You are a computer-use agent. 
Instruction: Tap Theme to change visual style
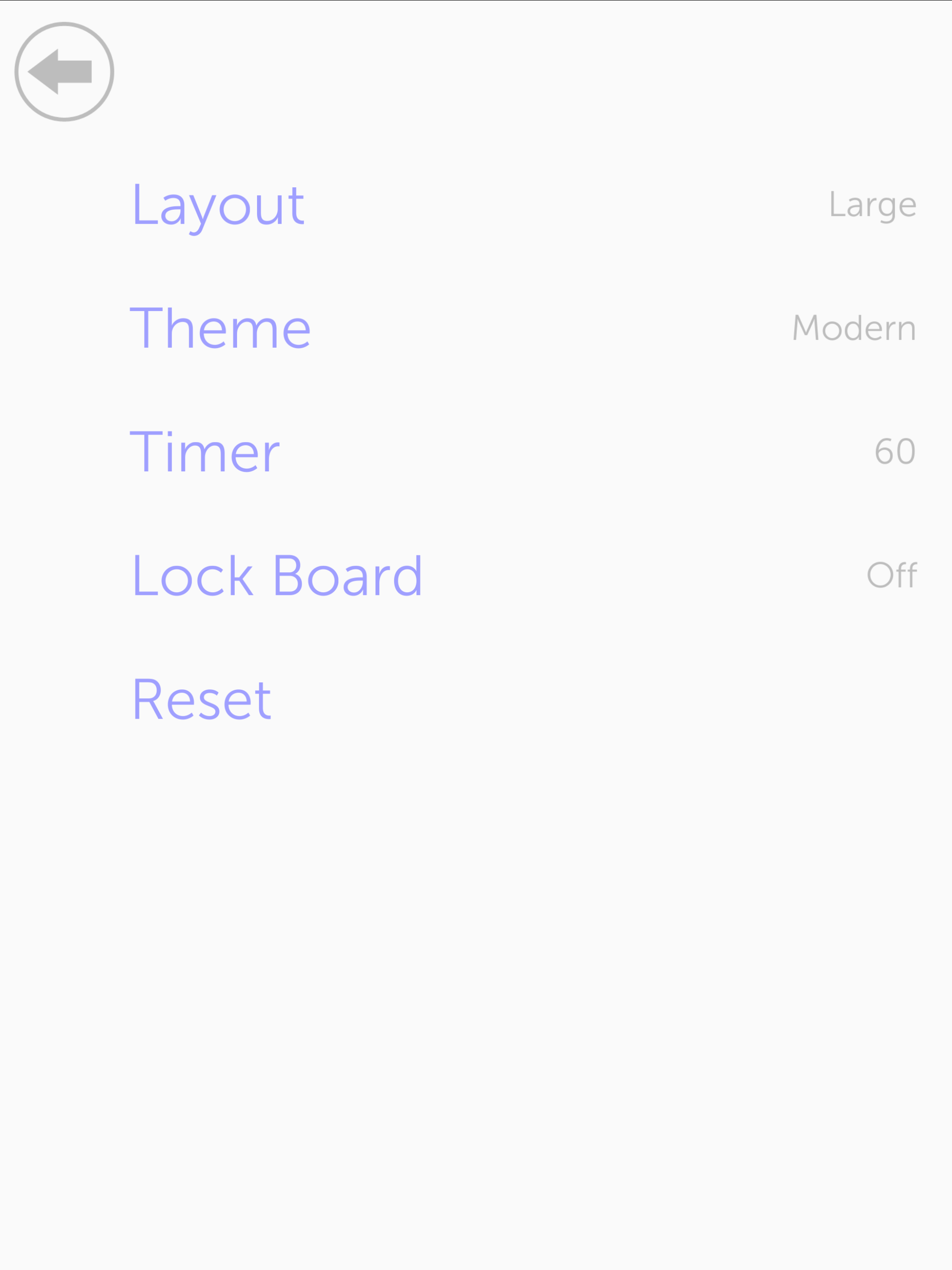click(x=220, y=328)
